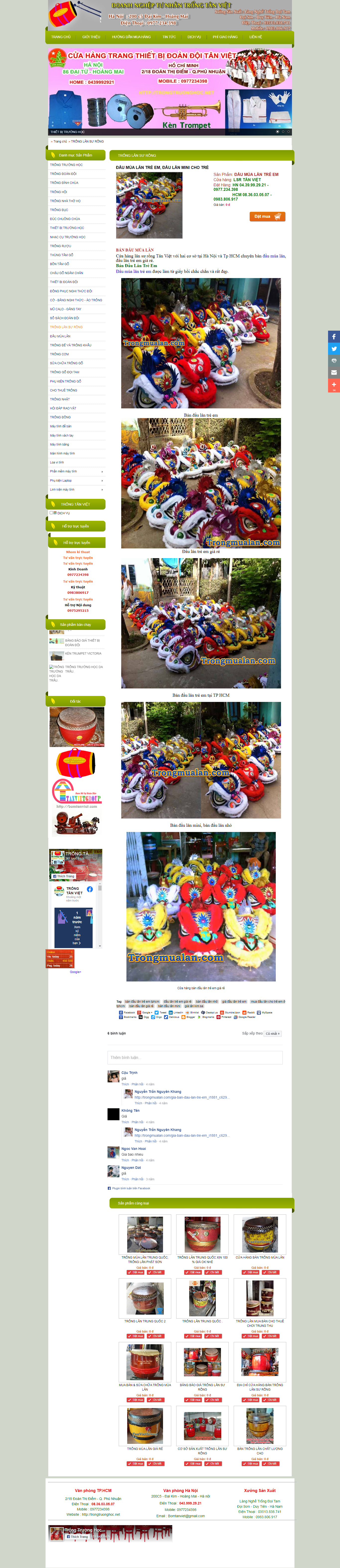Viewport: 340px width, 1568px height.
Task: Open TRANG CHỦ in top navigation
Action: [x=61, y=37]
